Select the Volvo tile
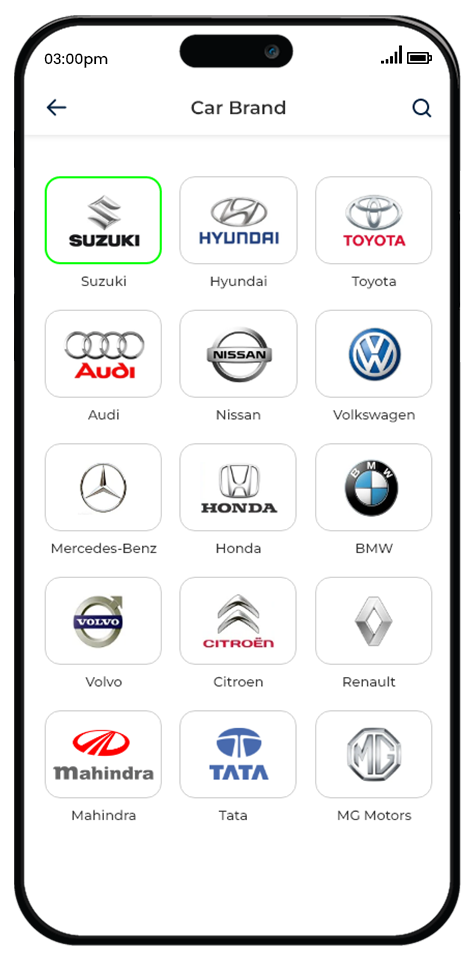475x960 pixels. click(x=103, y=621)
